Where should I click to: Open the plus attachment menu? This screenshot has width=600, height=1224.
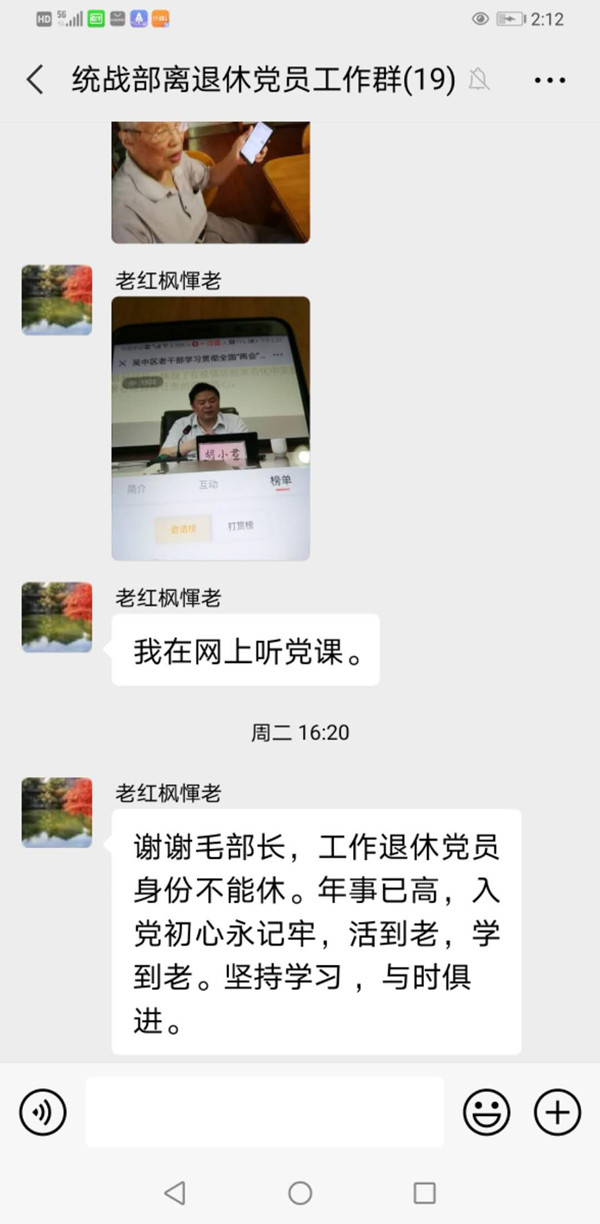click(557, 1112)
